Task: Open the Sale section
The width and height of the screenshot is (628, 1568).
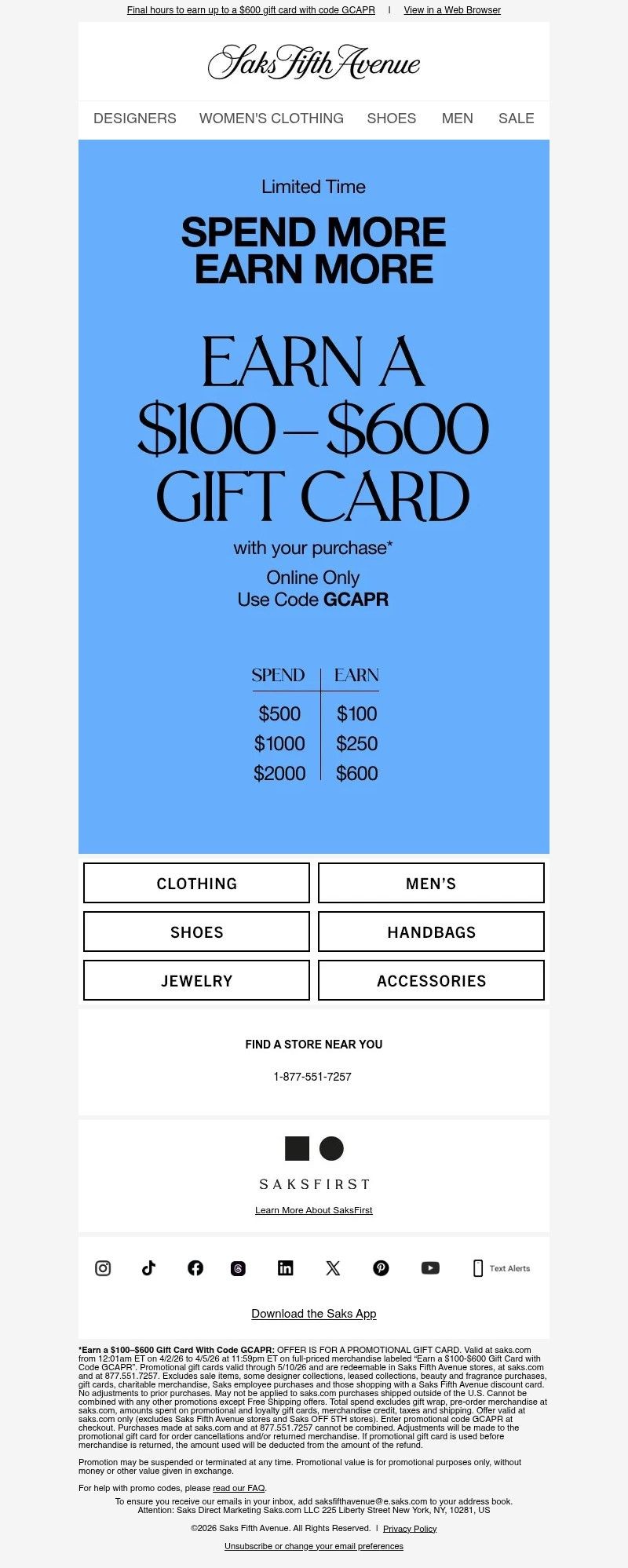Action: pyautogui.click(x=516, y=119)
